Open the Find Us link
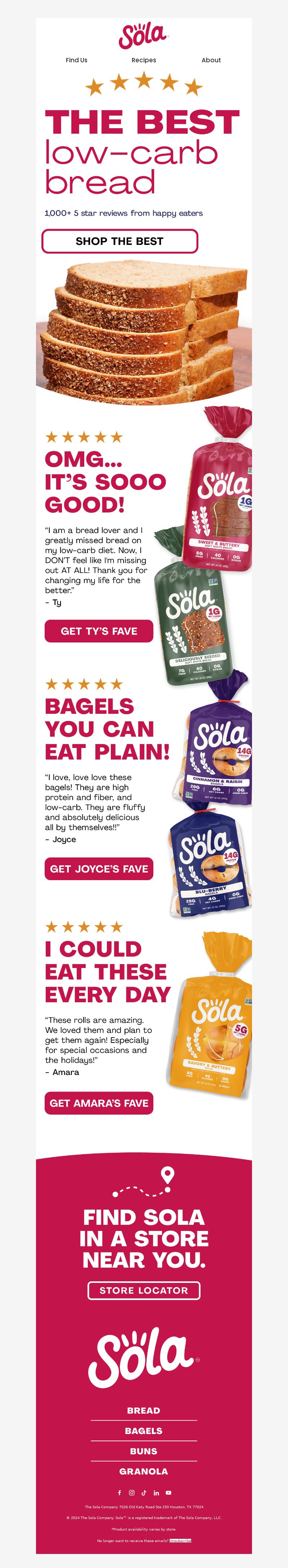 click(77, 60)
